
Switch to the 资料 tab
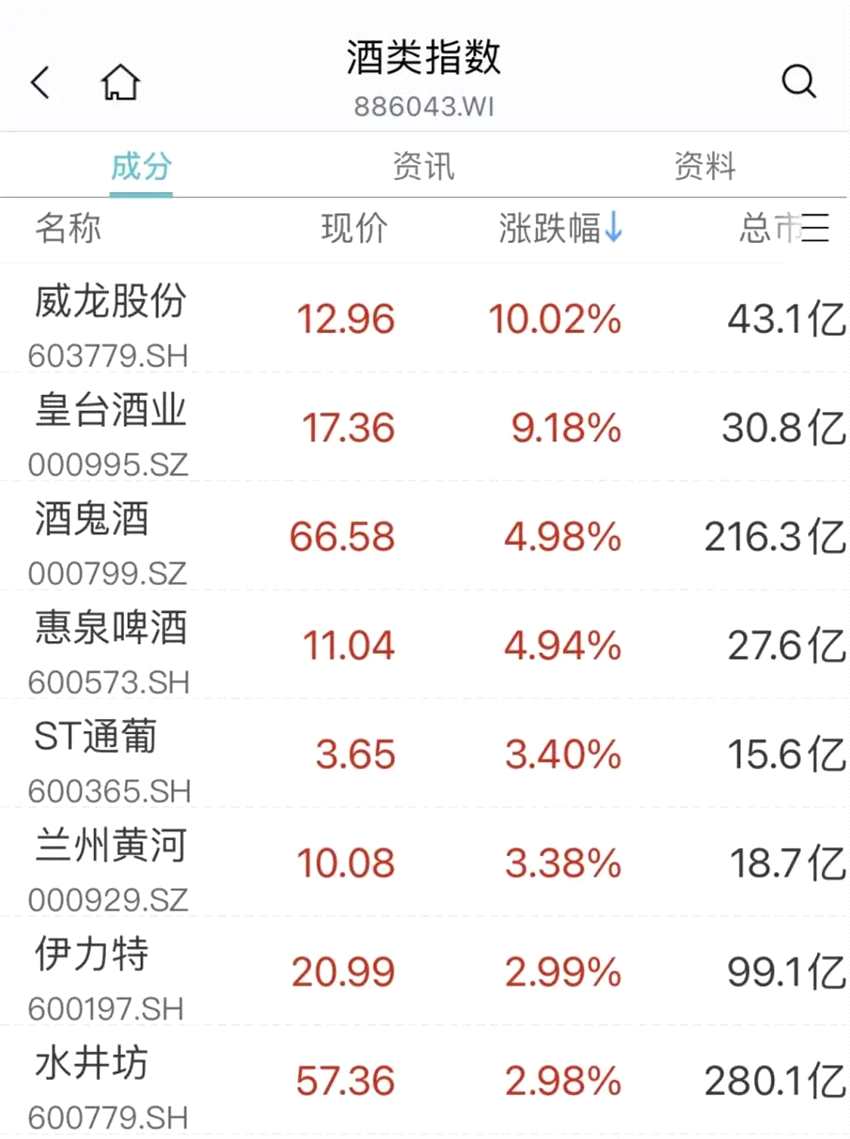pos(705,166)
